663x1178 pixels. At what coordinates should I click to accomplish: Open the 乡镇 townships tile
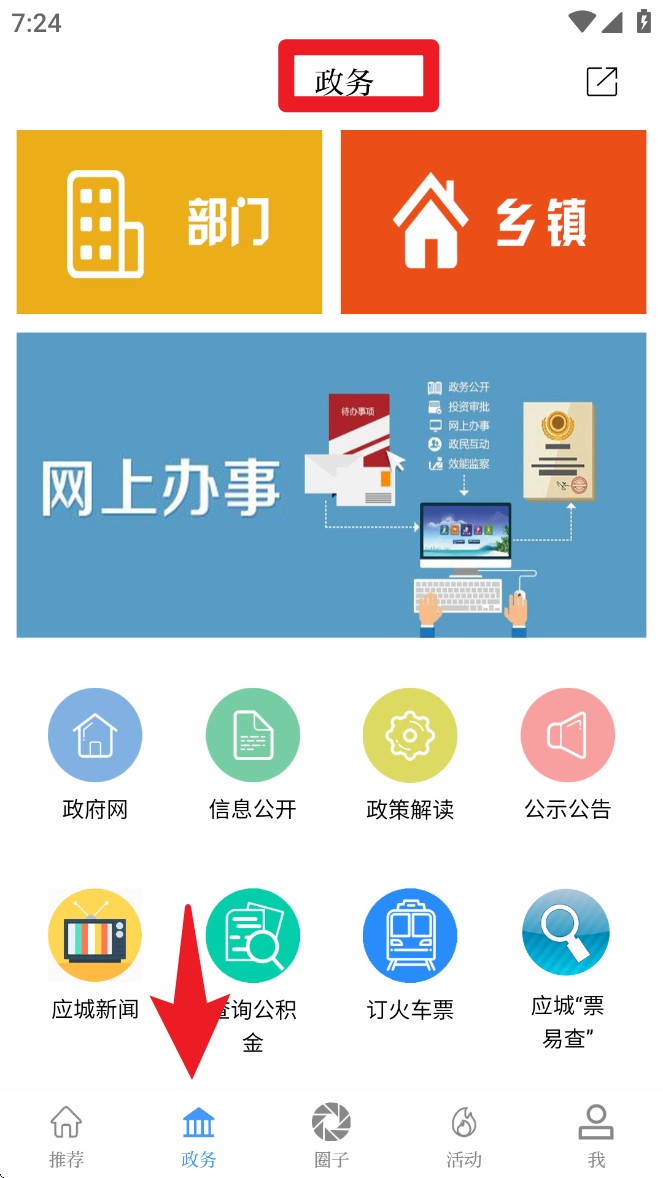(493, 222)
